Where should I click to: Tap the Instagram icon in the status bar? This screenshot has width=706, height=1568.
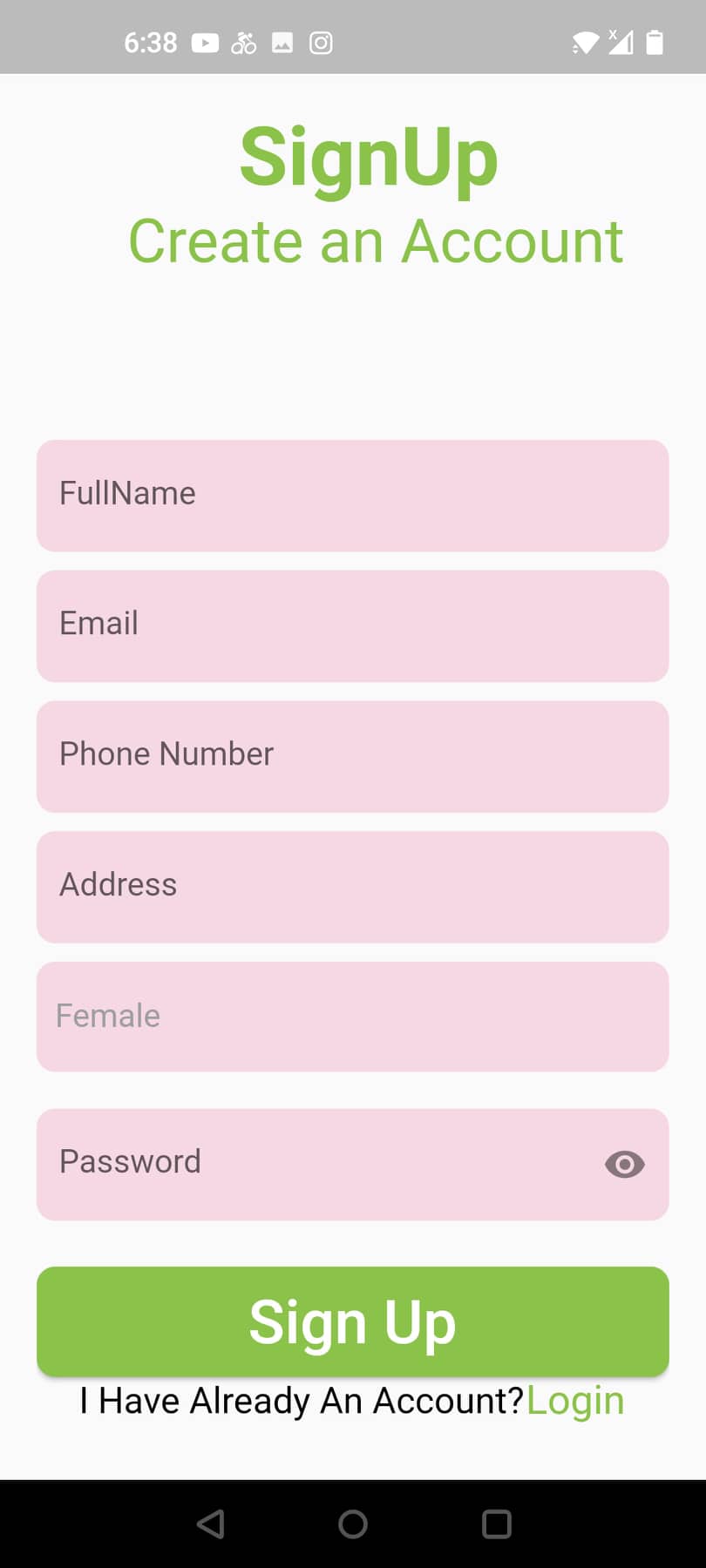[x=321, y=42]
